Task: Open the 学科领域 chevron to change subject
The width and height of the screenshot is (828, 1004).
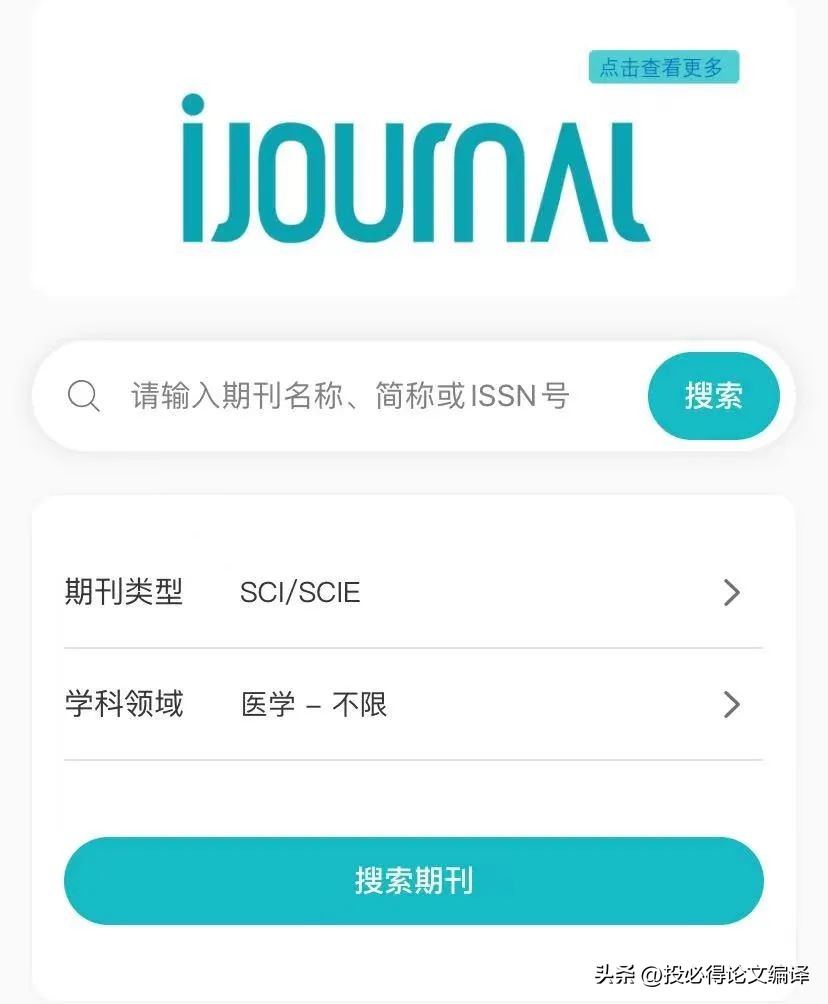Action: point(732,705)
